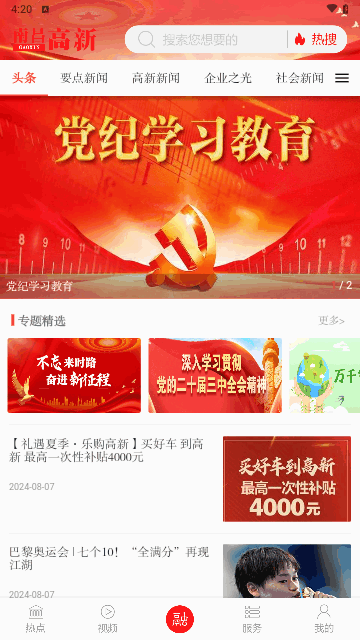
Task: Select the 头条 tab
Action: (x=24, y=78)
